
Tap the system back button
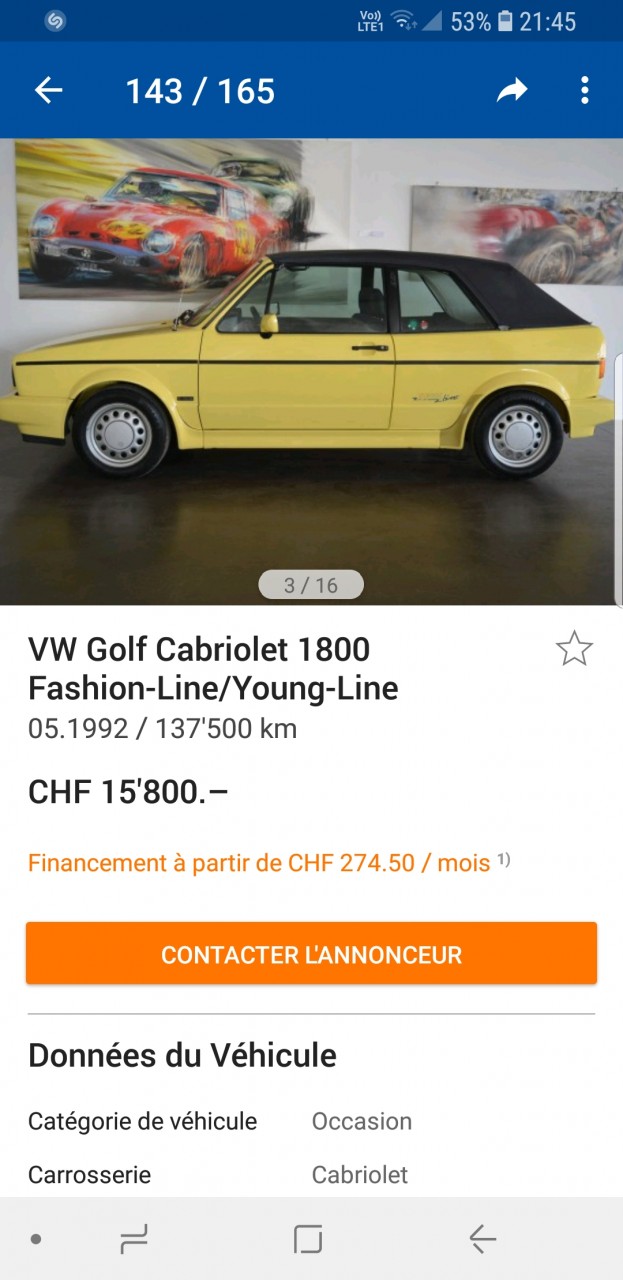pyautogui.click(x=483, y=1240)
